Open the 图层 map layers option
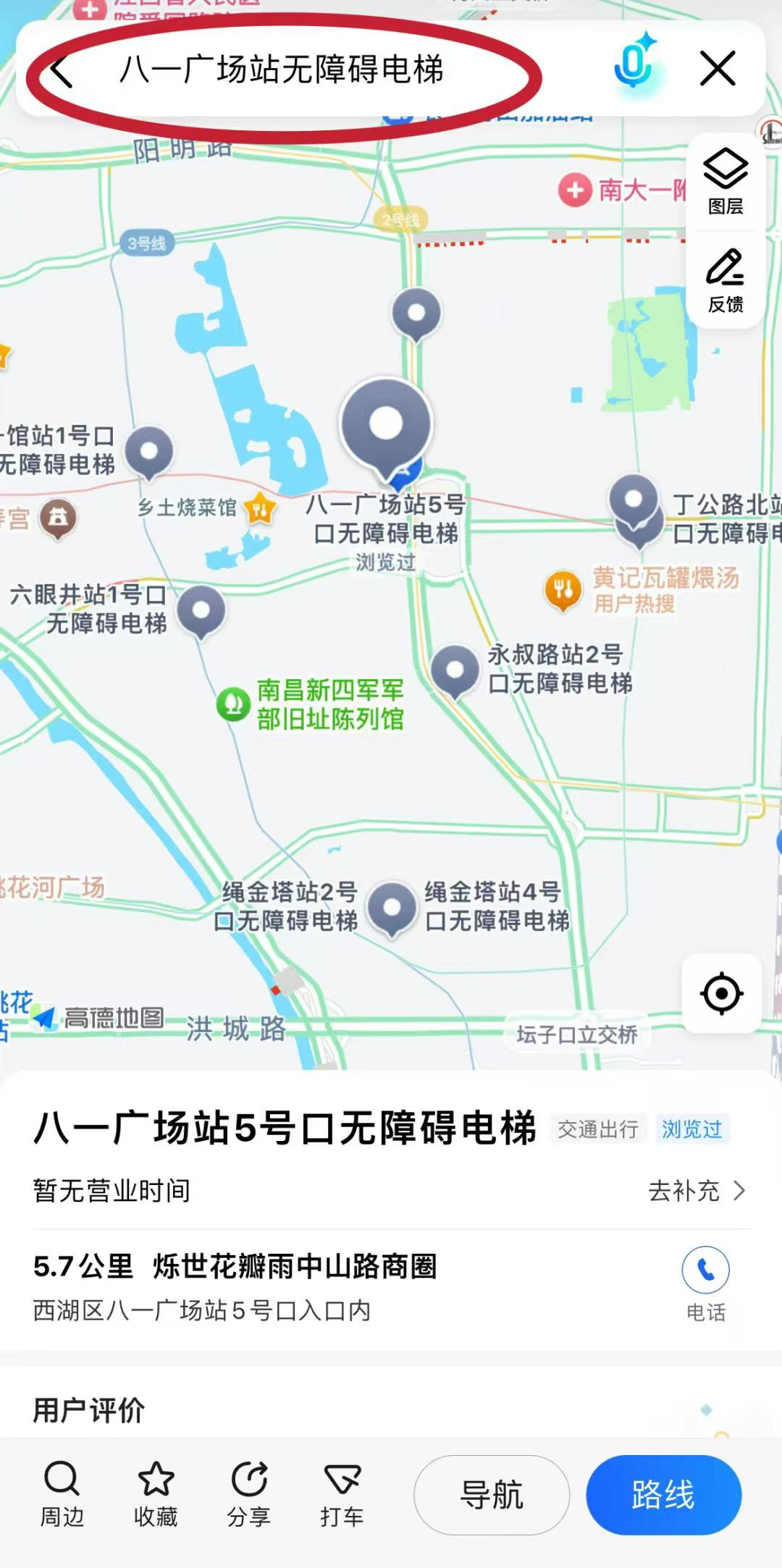Image resolution: width=782 pixels, height=1568 pixels. [x=725, y=181]
